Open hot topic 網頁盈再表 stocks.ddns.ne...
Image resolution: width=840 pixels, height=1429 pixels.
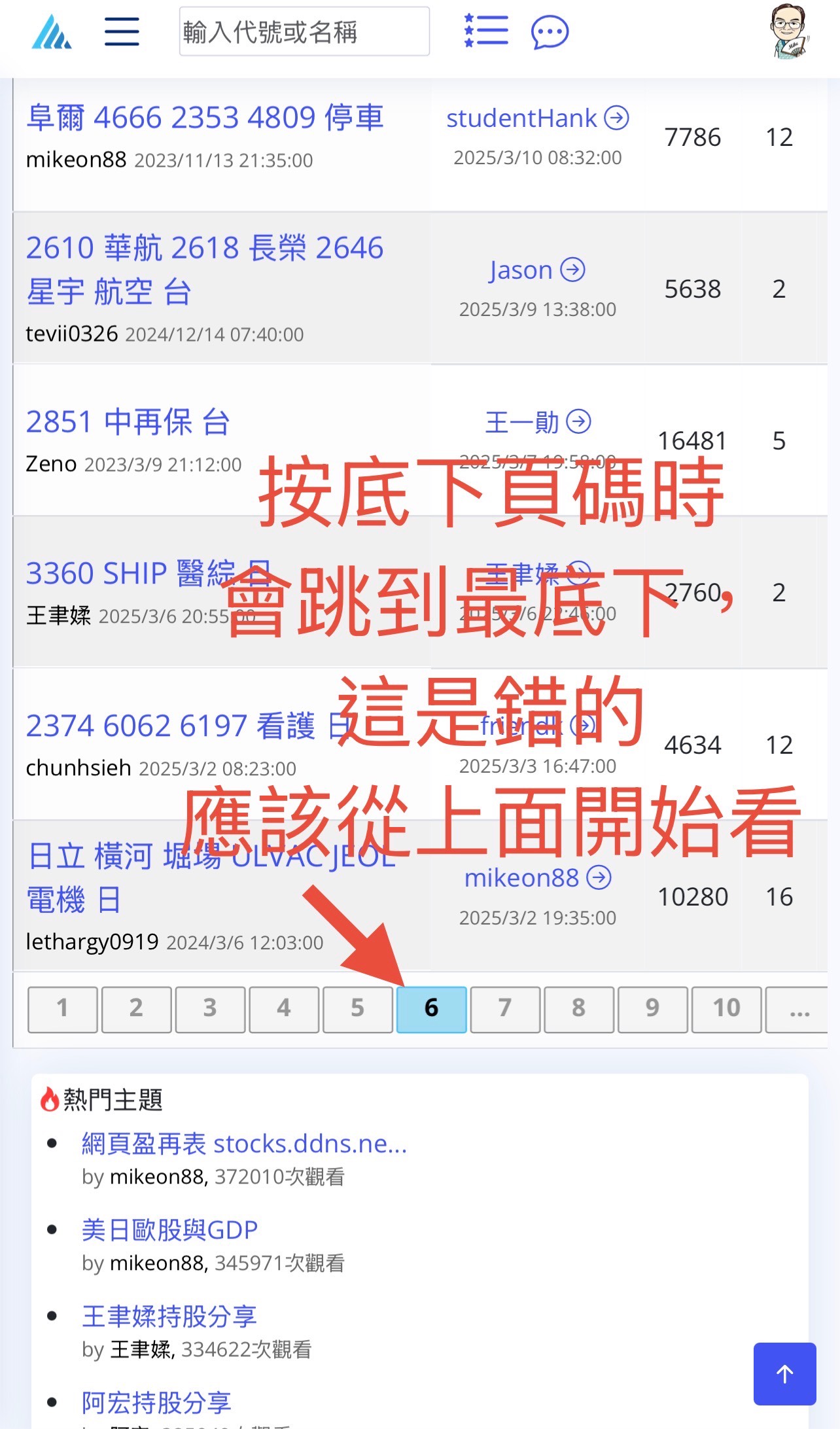coord(244,1144)
